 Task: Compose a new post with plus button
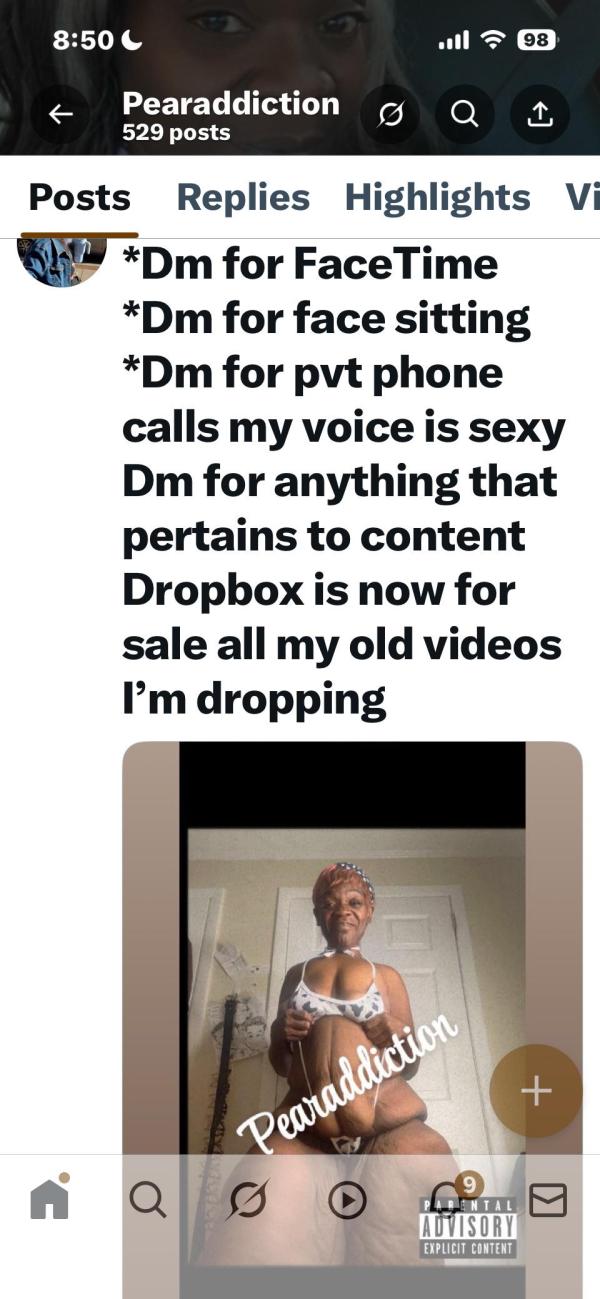(x=536, y=1090)
